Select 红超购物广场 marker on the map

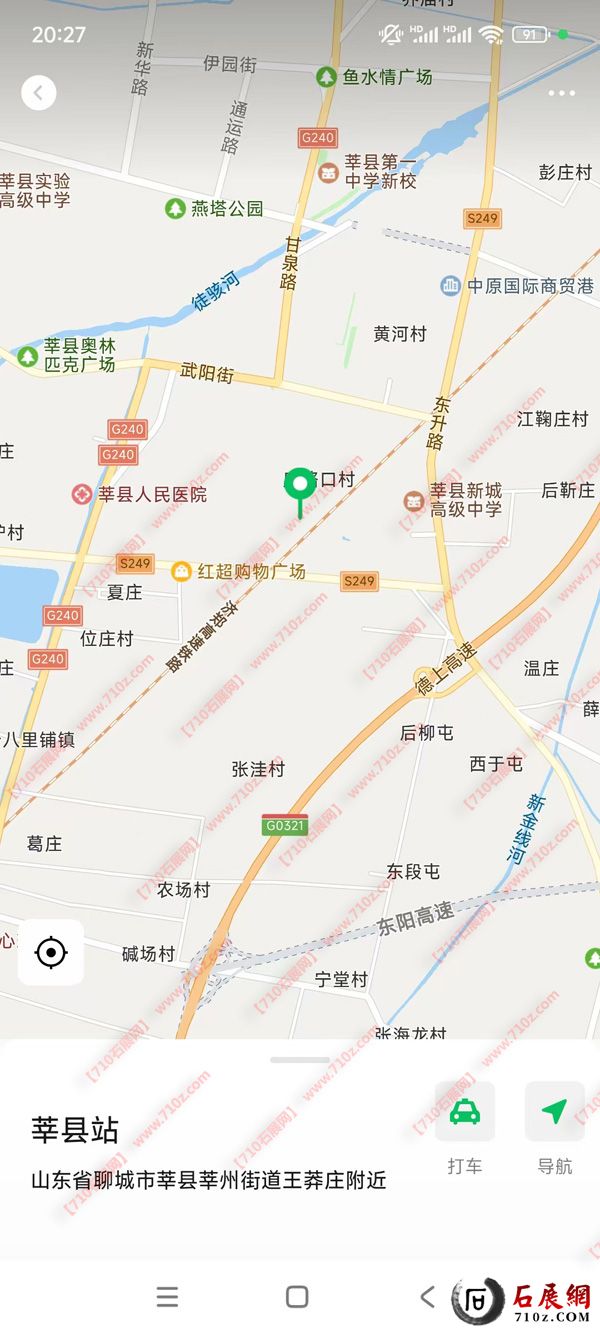(181, 572)
